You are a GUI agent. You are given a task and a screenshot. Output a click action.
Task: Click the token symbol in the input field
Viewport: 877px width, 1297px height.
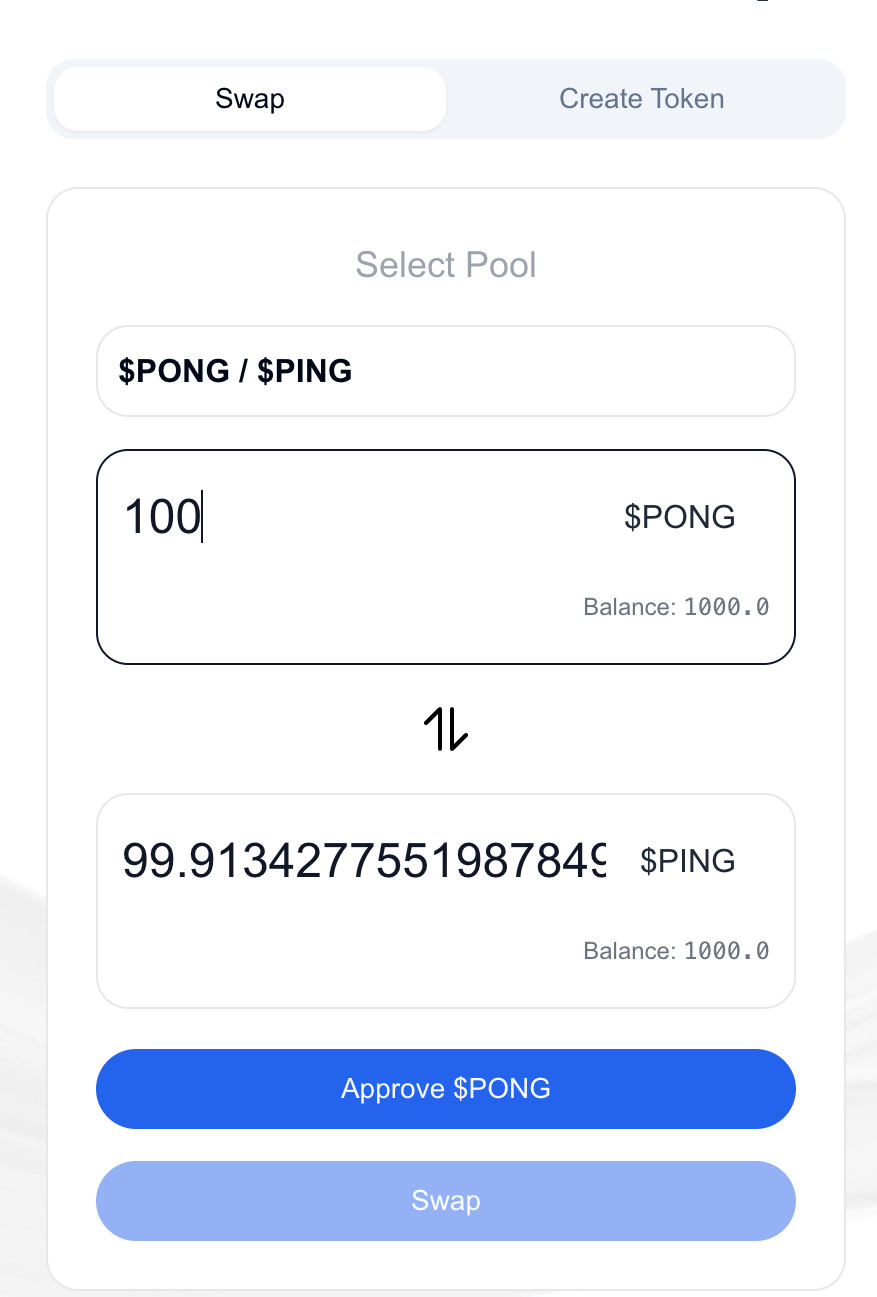tap(680, 517)
